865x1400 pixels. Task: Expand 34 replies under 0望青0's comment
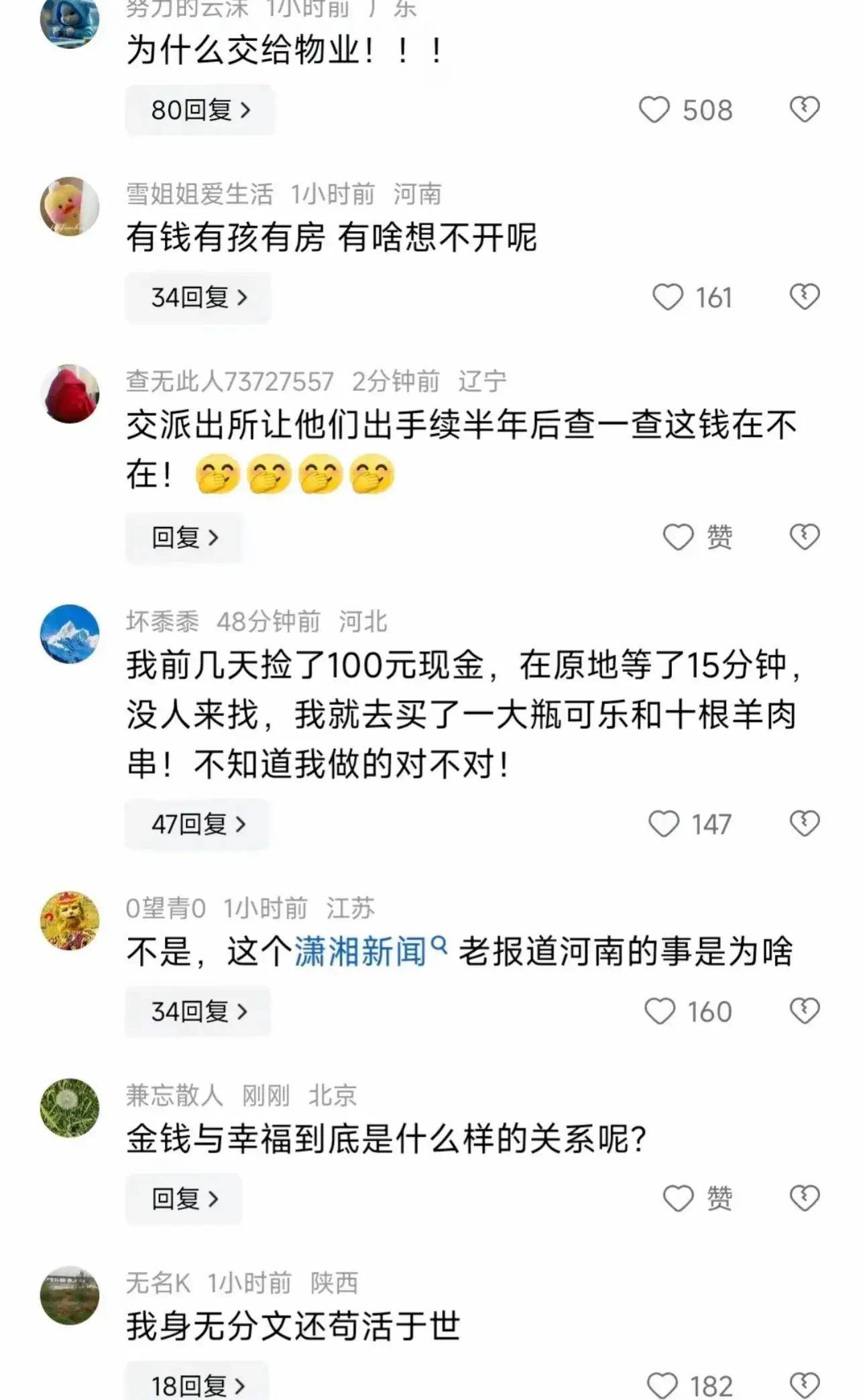(x=198, y=1012)
